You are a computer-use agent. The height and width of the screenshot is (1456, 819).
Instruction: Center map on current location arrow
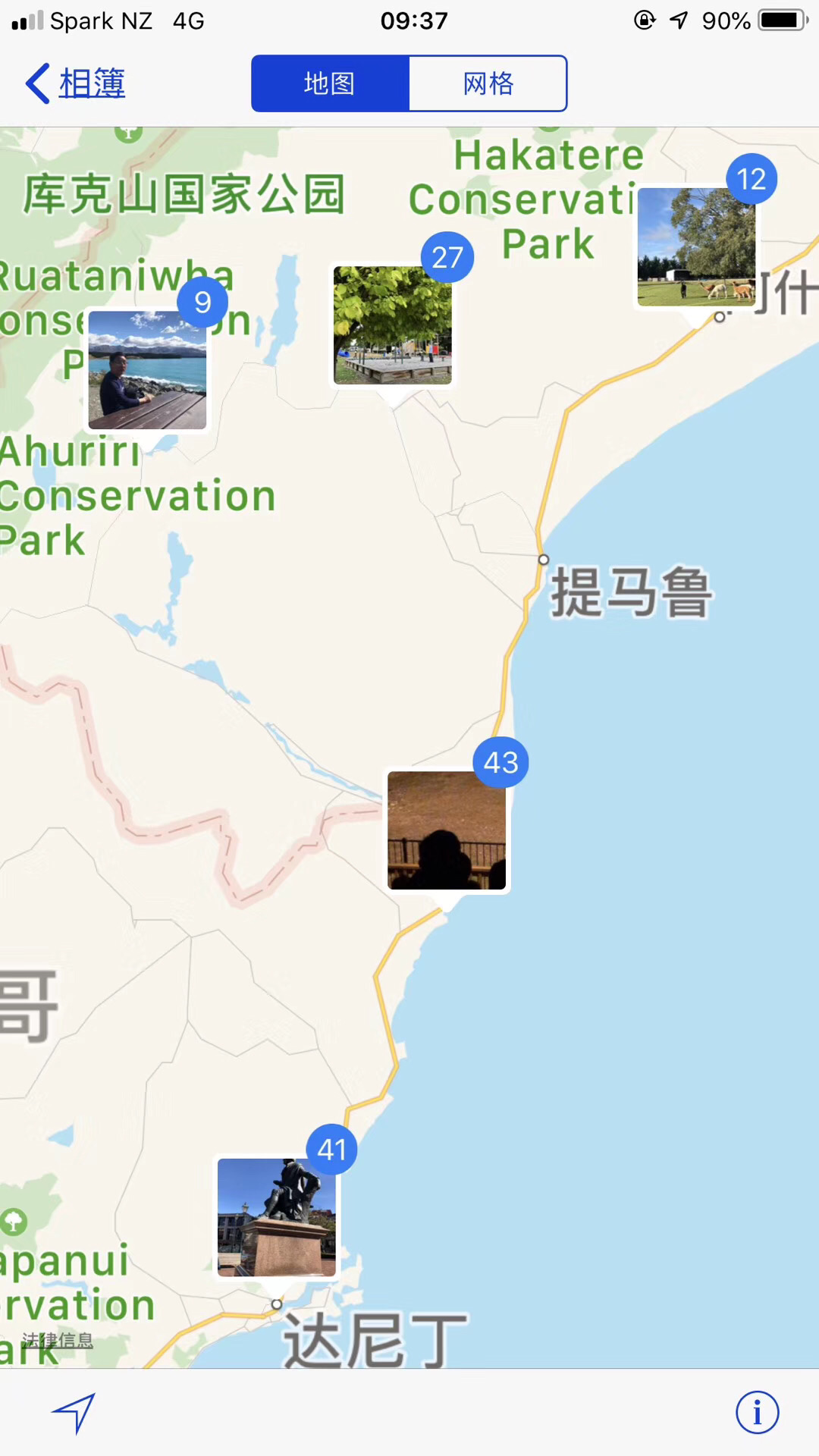tap(74, 1412)
